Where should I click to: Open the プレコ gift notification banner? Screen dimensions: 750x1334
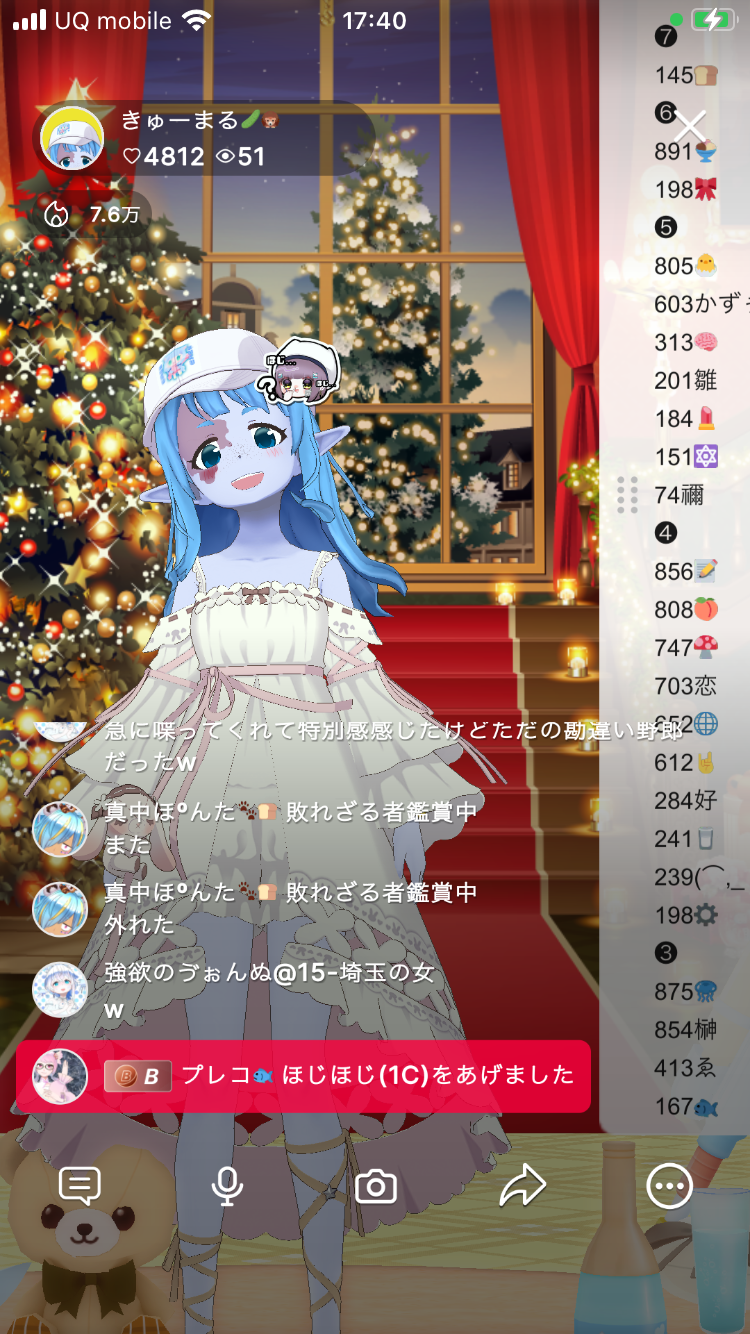tap(304, 1076)
